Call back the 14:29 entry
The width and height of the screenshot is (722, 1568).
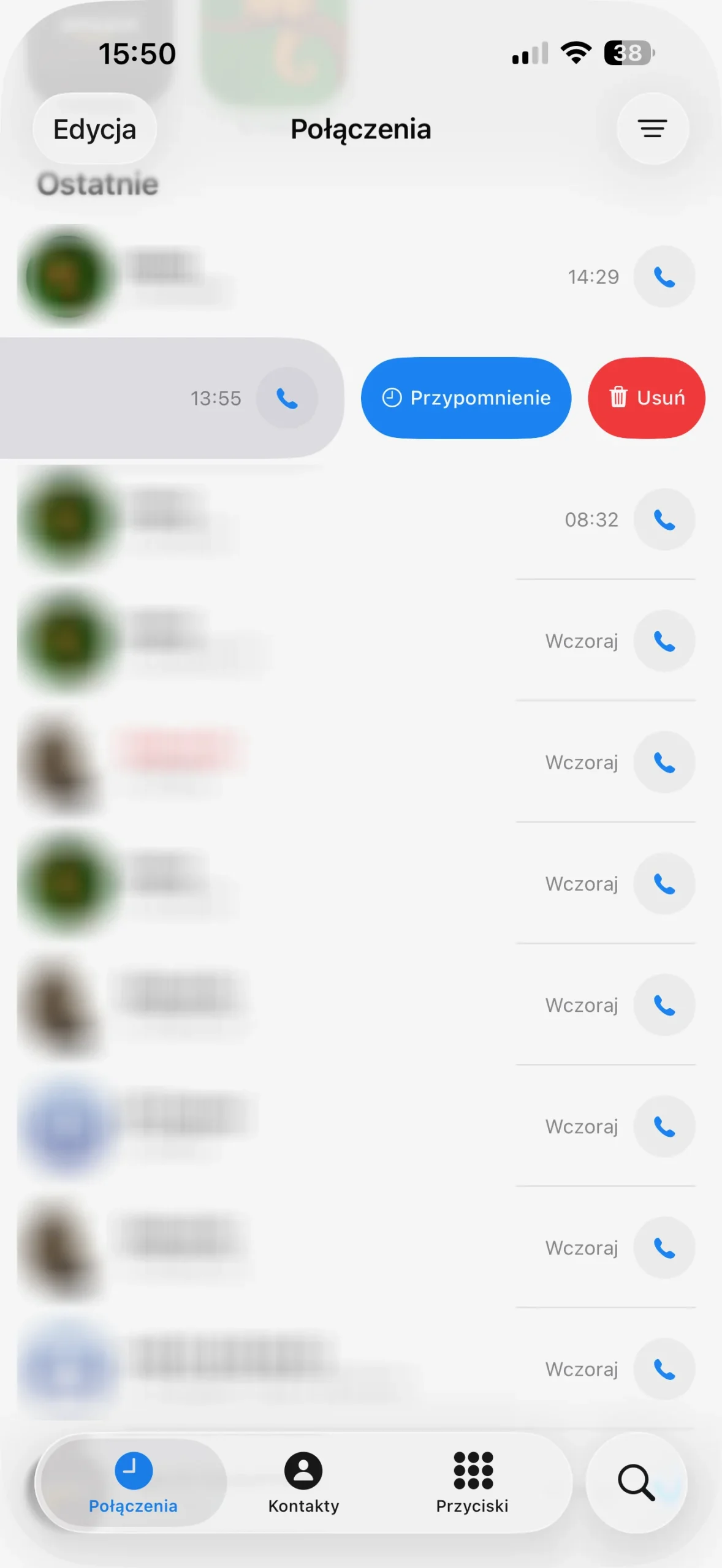[664, 277]
